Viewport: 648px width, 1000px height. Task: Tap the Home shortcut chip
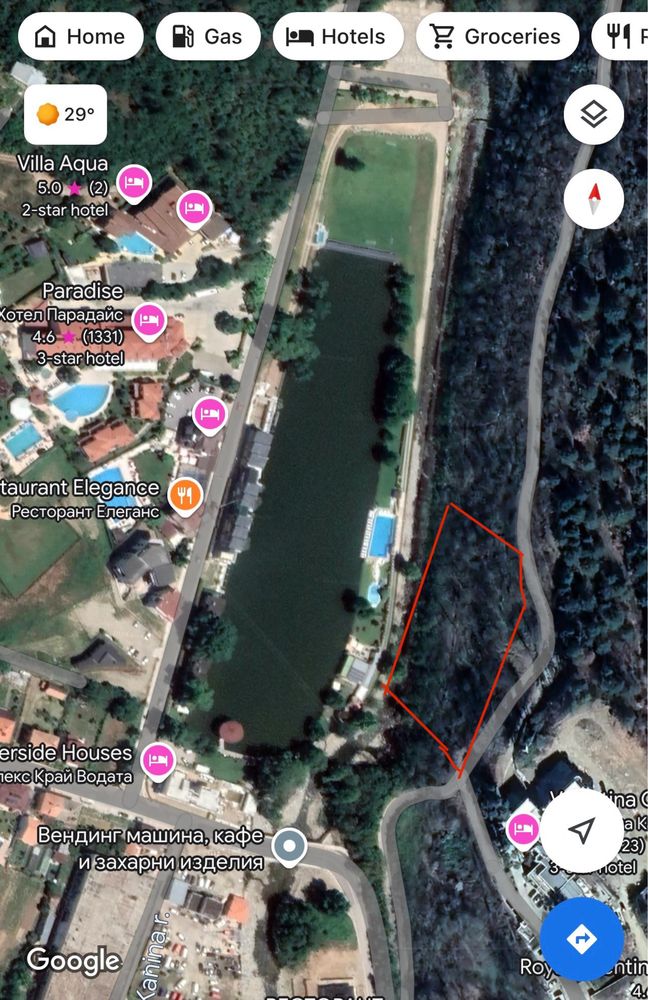pyautogui.click(x=80, y=37)
